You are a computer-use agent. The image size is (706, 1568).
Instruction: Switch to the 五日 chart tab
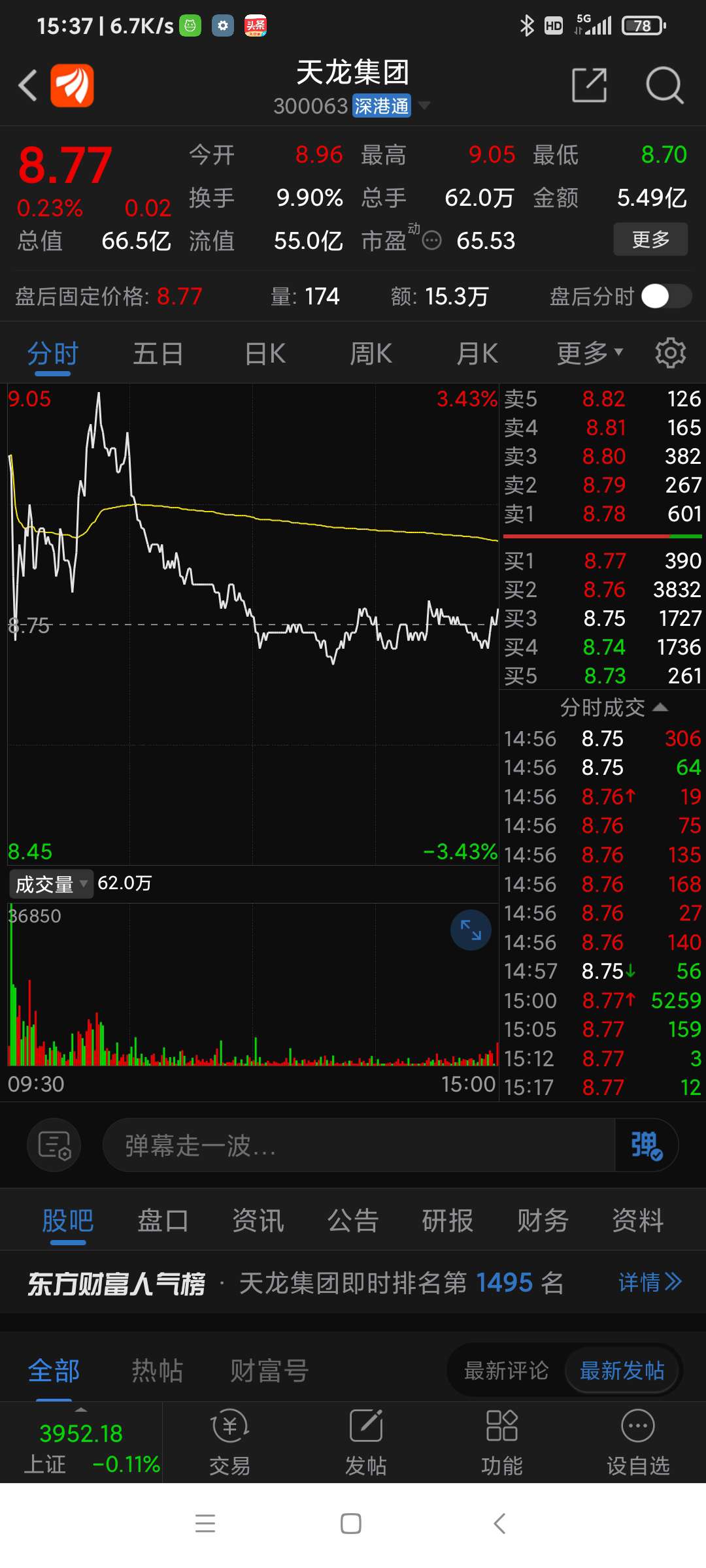[158, 353]
